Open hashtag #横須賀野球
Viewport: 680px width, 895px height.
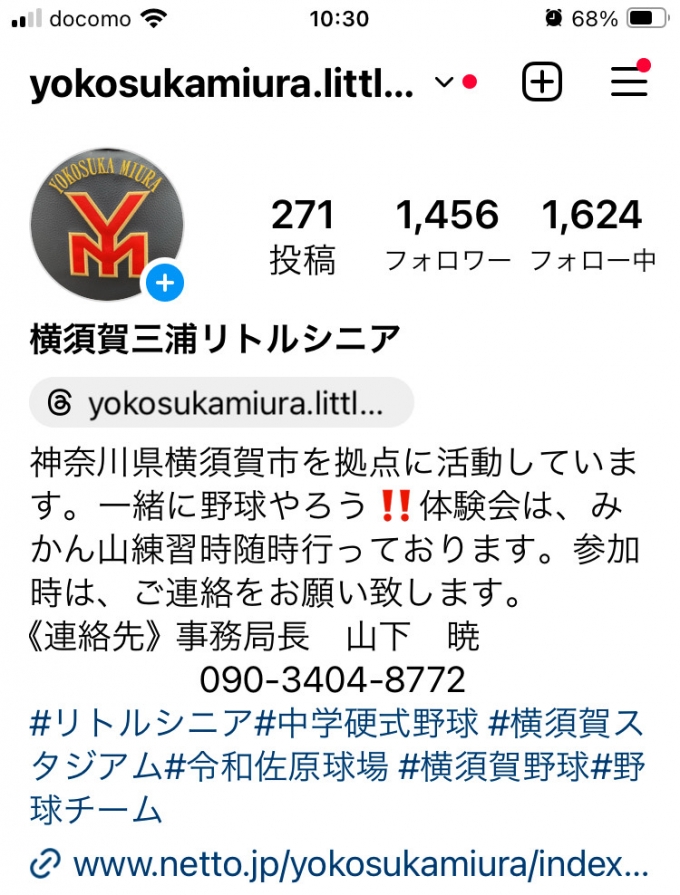point(493,766)
